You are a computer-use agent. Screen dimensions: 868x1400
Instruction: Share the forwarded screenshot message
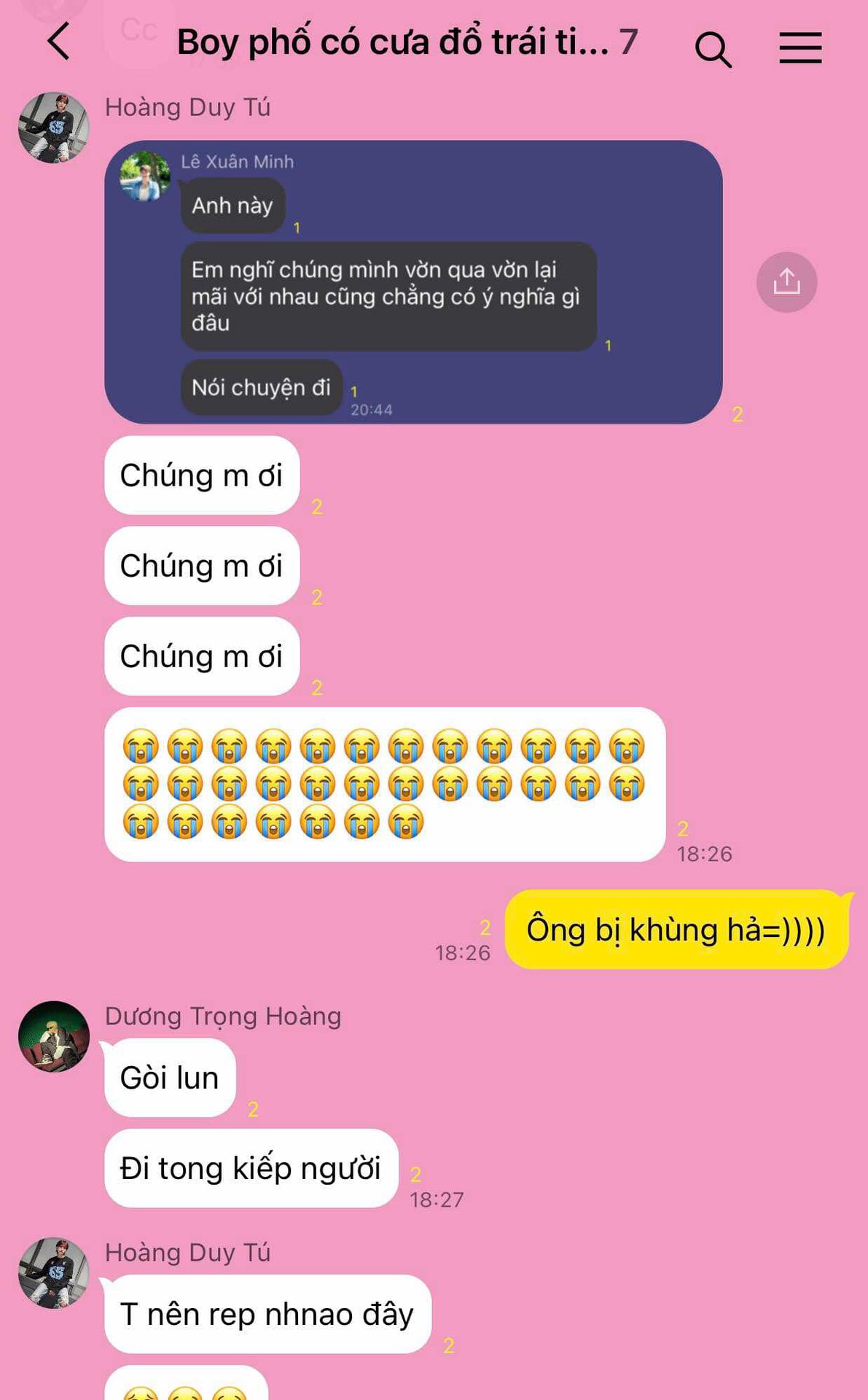[786, 282]
